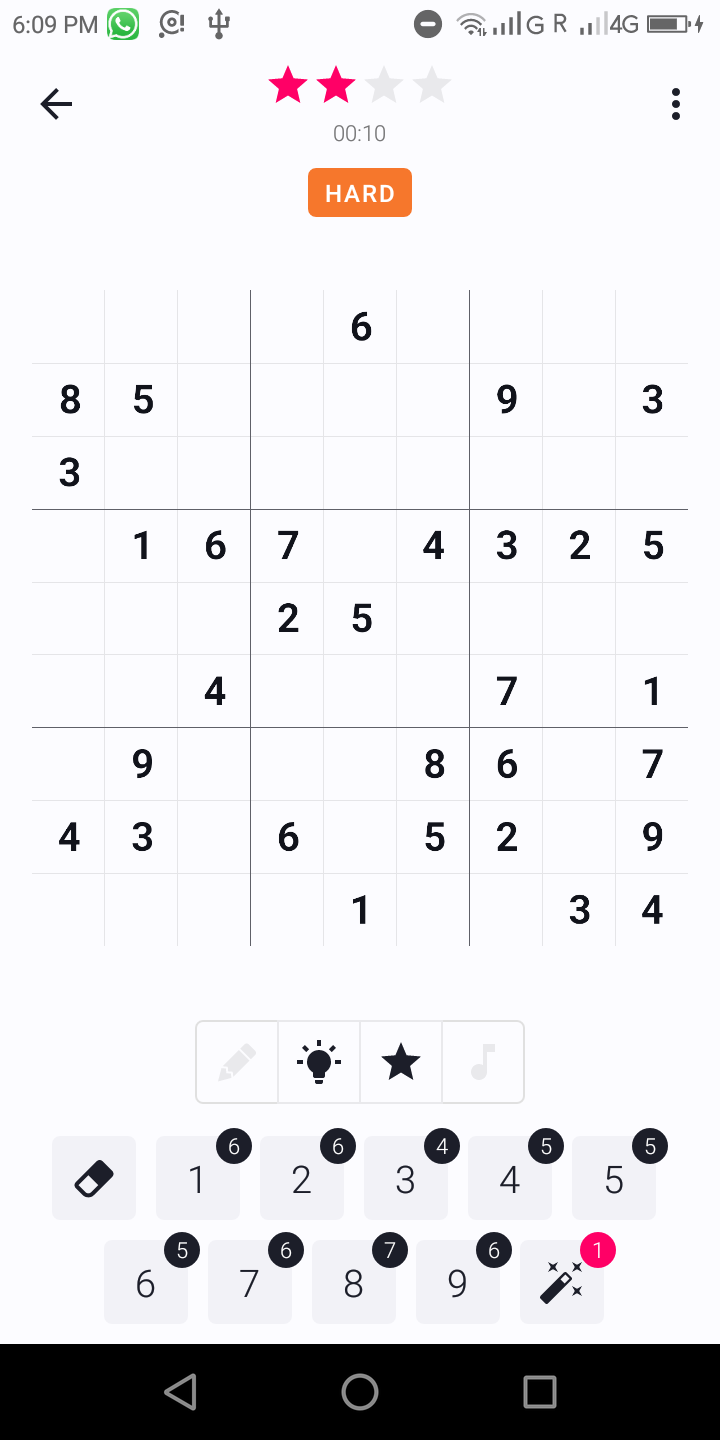Screen dimensions: 720x1440
Task: Tap the system home button
Action: tap(360, 1391)
